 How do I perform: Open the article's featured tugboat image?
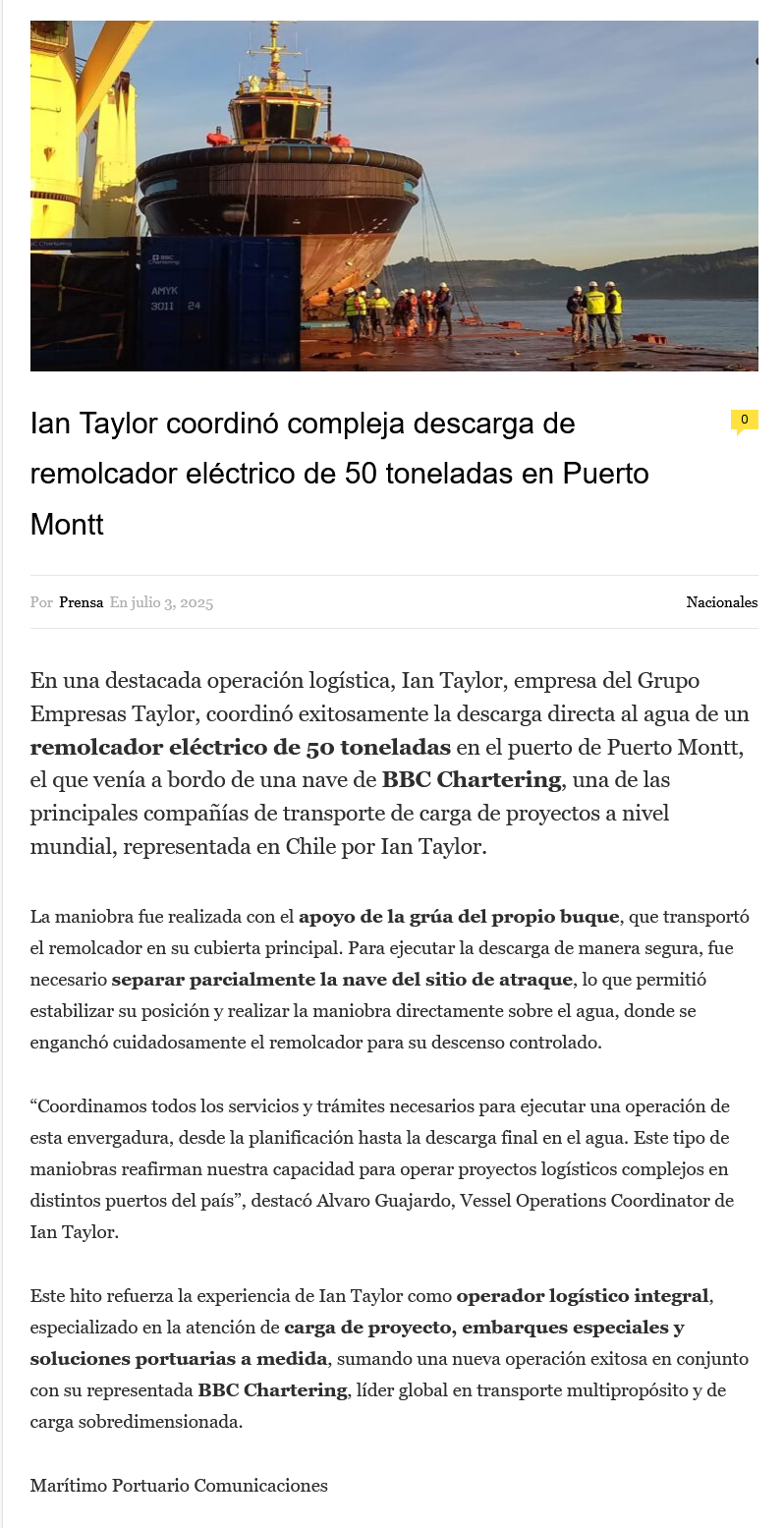click(394, 196)
